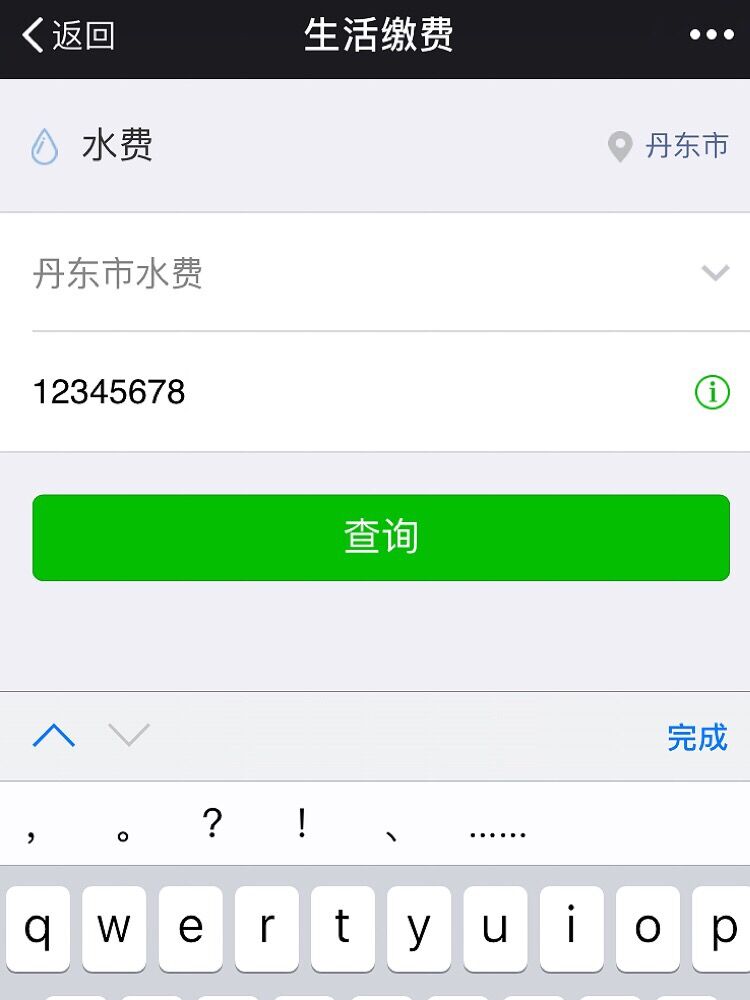The height and width of the screenshot is (1000, 750).
Task: Go back using the 返回 button
Action: click(68, 36)
